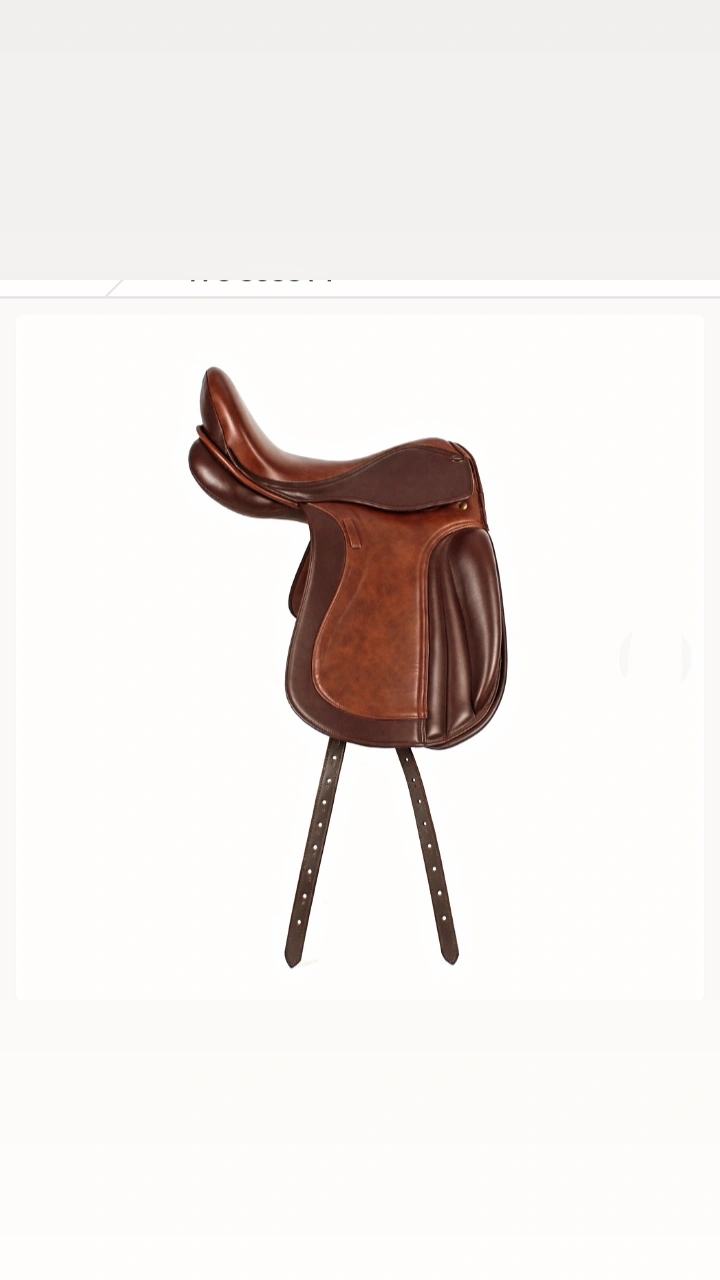Show the next saddle image in the carousel

pyautogui.click(x=655, y=658)
